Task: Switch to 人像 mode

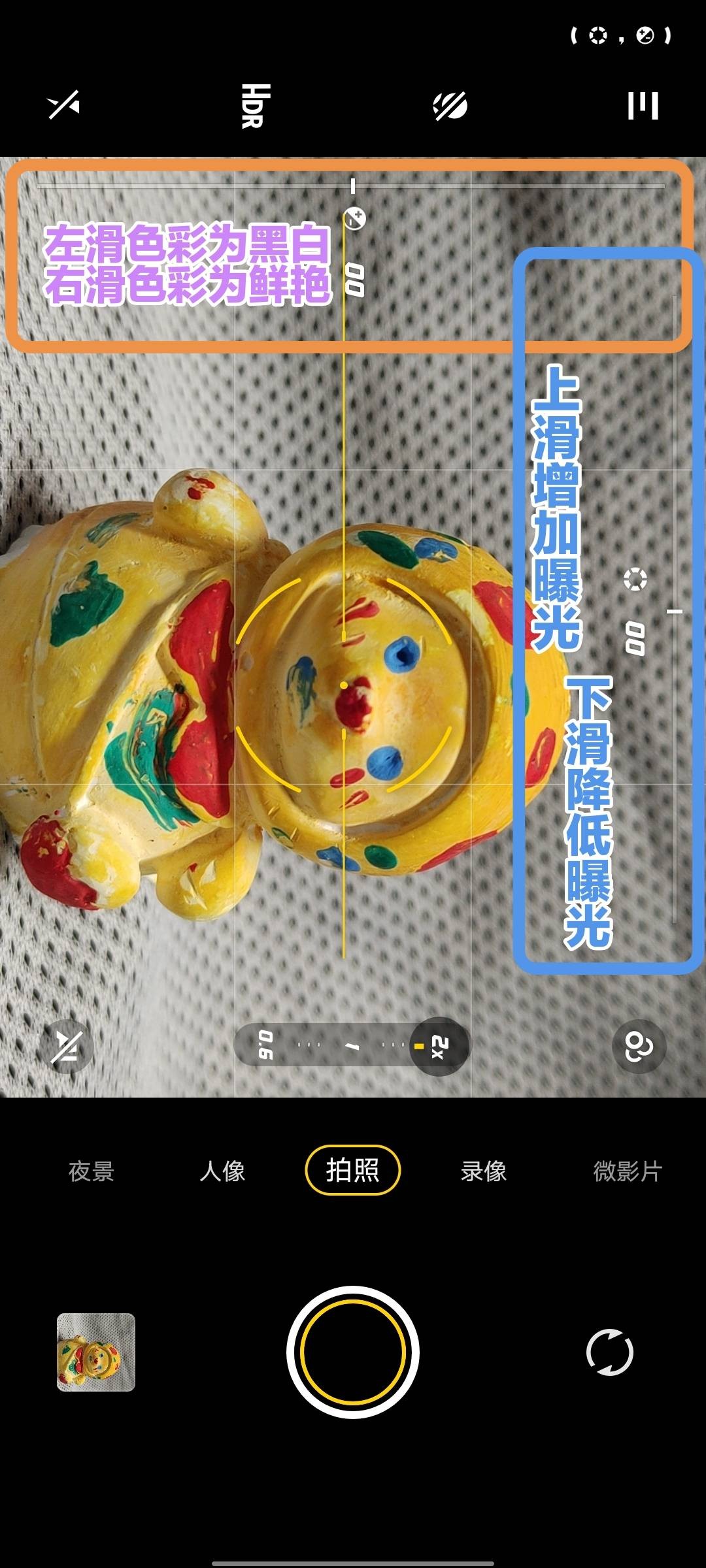Action: point(222,1171)
